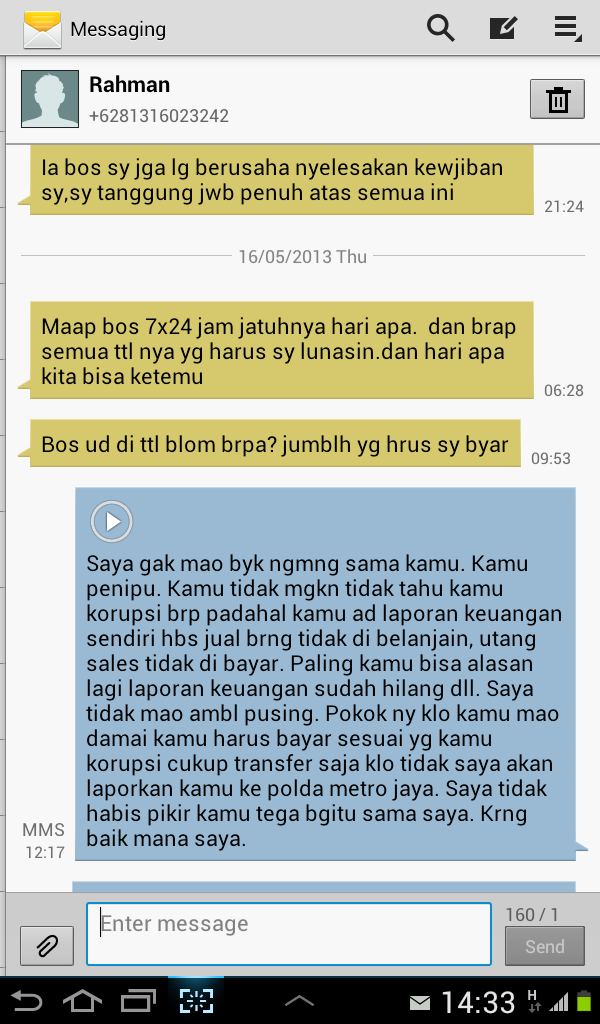Tap the system back button
This screenshot has height=1024, width=600.
point(27,1000)
